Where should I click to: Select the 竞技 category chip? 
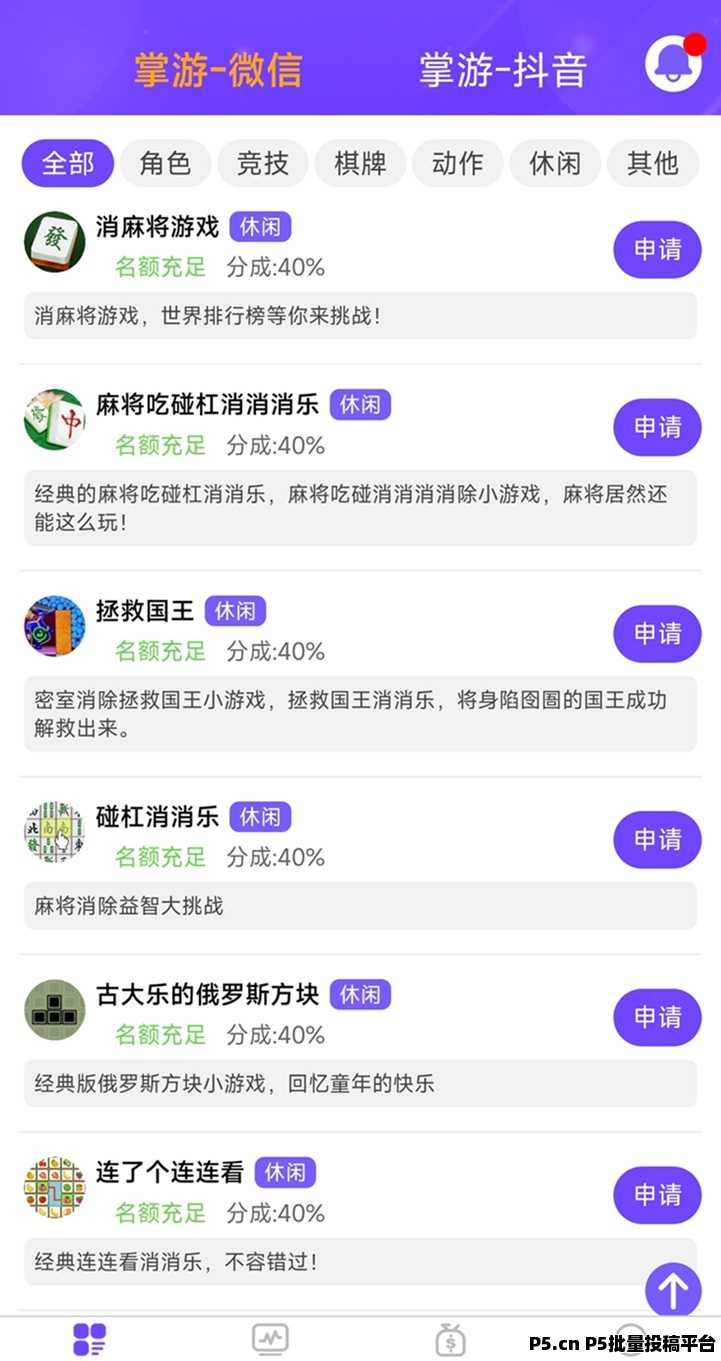pyautogui.click(x=263, y=163)
